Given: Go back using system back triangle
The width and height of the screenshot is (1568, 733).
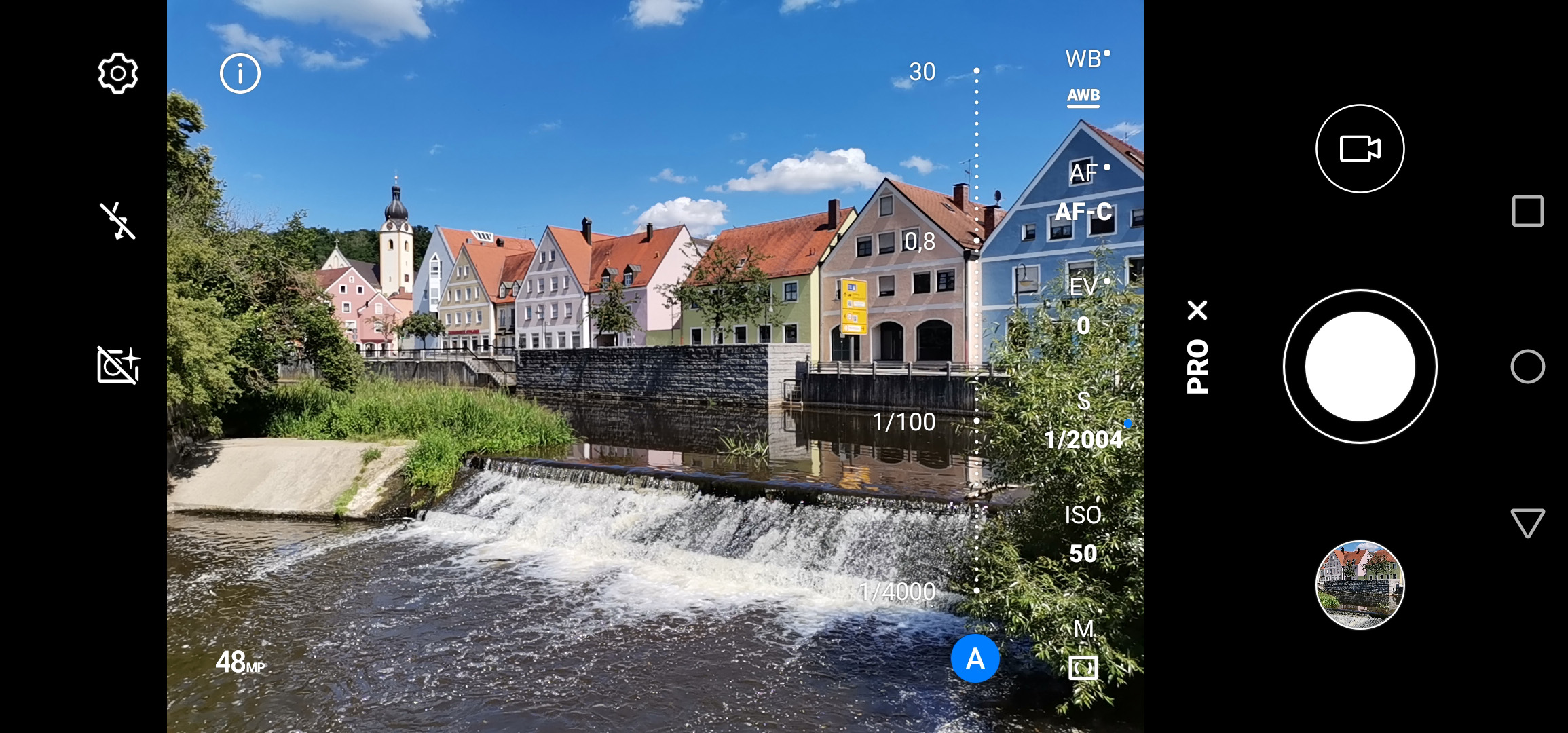Looking at the screenshot, I should click(1527, 523).
